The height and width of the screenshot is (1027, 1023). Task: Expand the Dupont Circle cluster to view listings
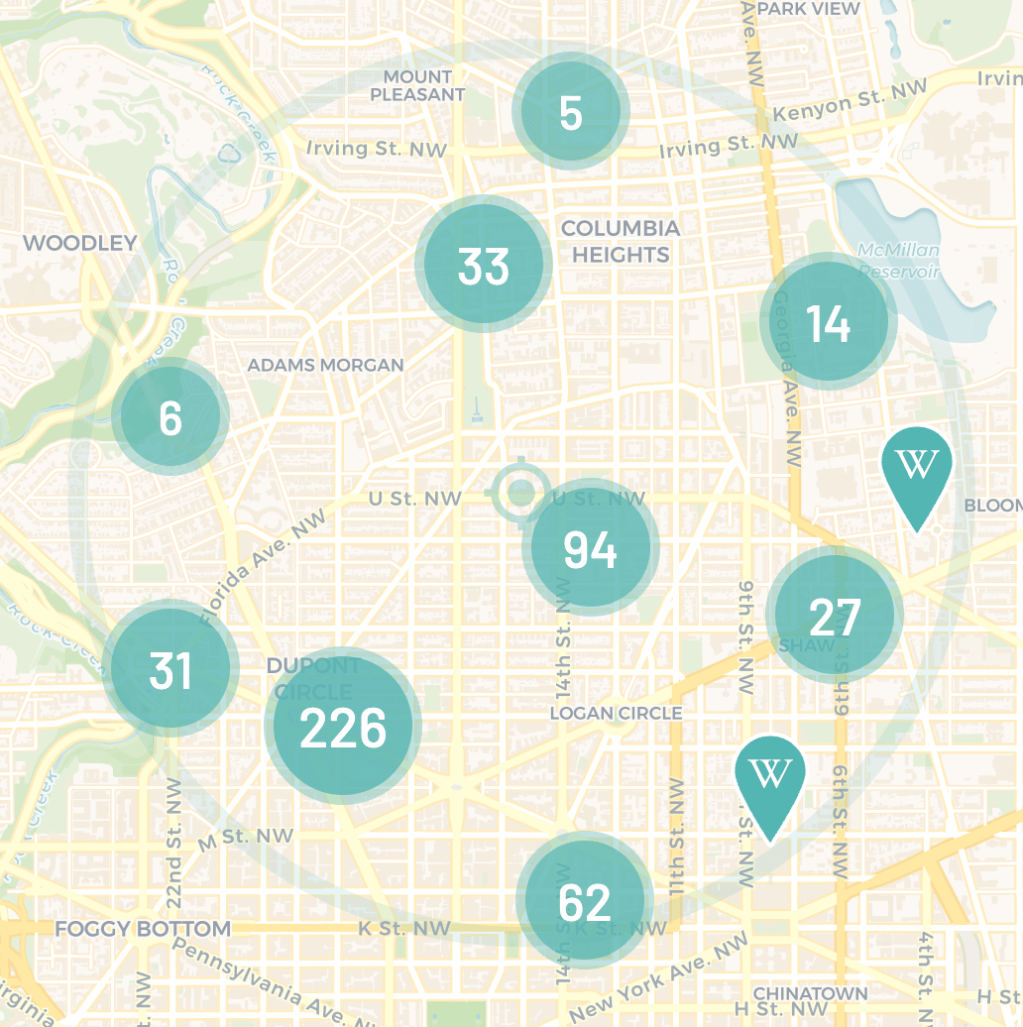(341, 726)
